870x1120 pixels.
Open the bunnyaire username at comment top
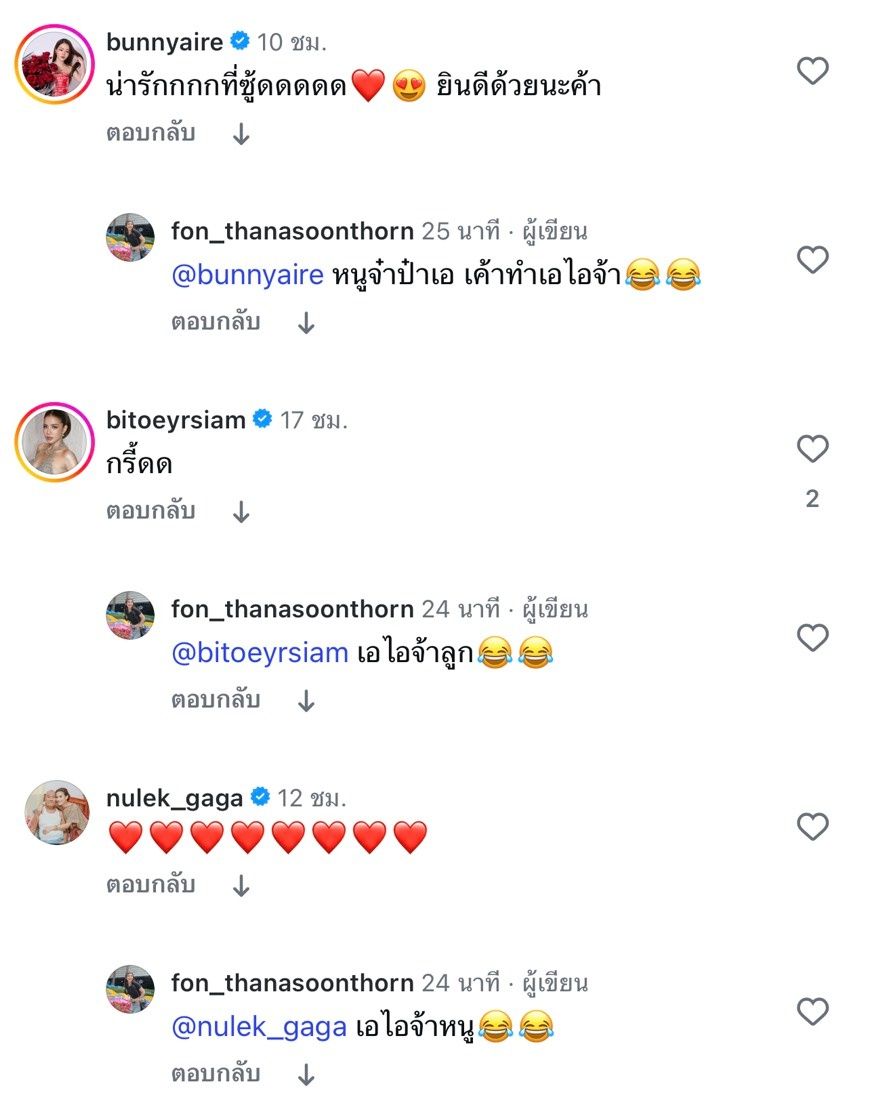(x=164, y=42)
